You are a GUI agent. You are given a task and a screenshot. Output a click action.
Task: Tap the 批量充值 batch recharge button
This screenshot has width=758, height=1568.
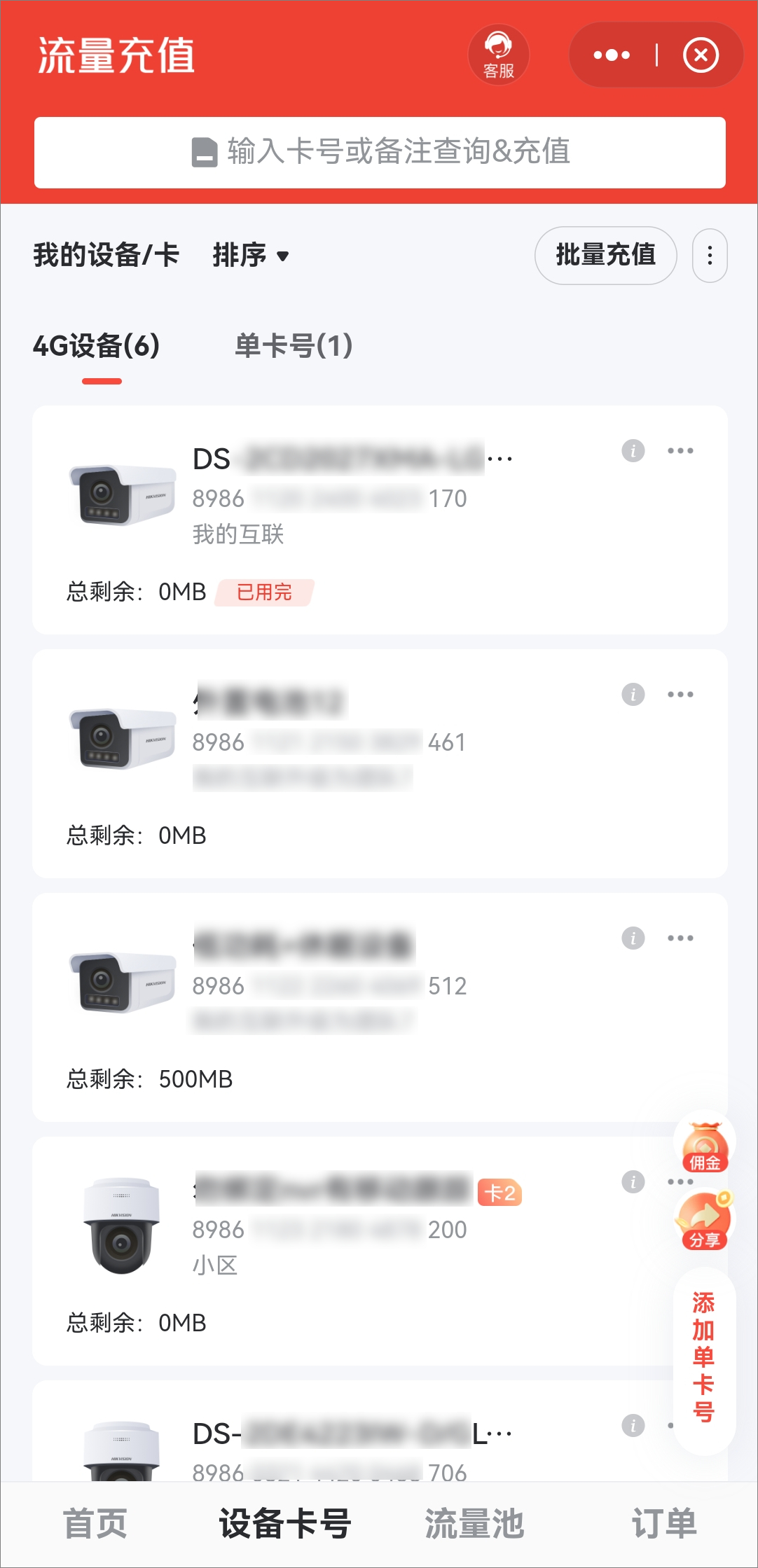tap(605, 255)
